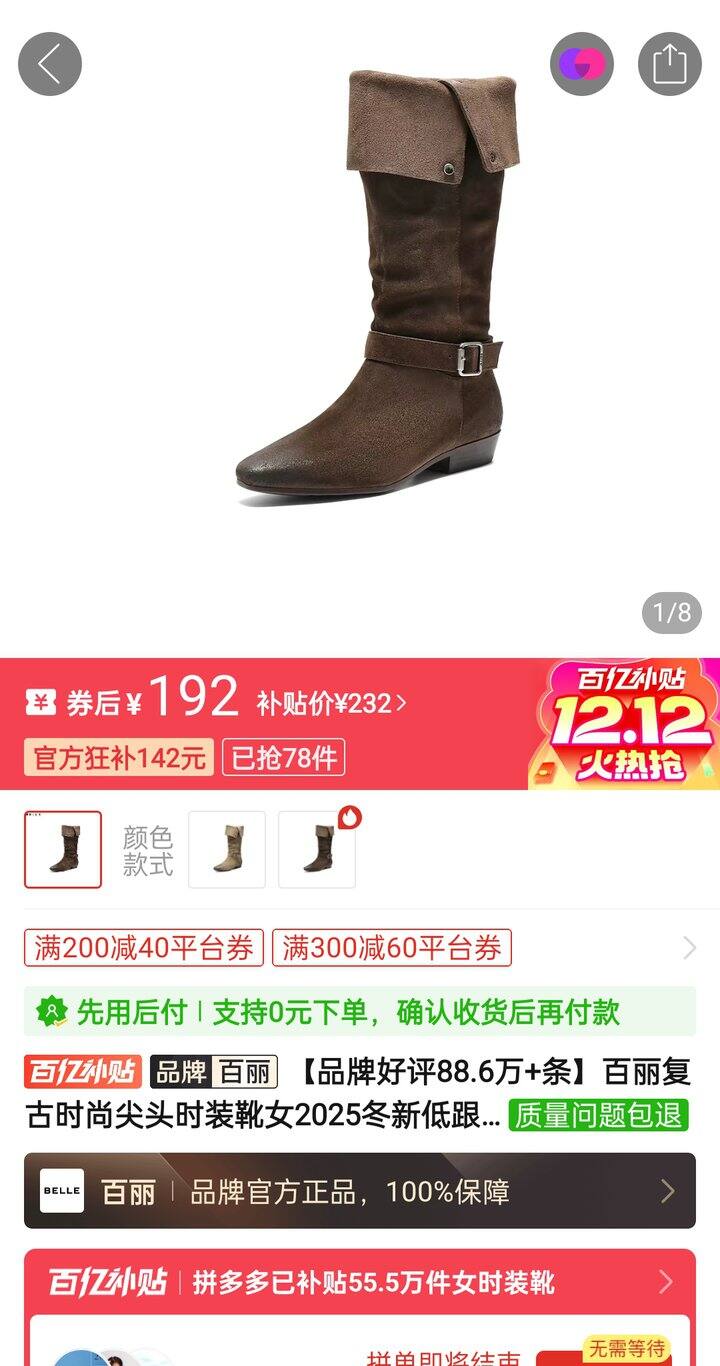Open the purple-pink circular icon beside share

click(x=582, y=64)
